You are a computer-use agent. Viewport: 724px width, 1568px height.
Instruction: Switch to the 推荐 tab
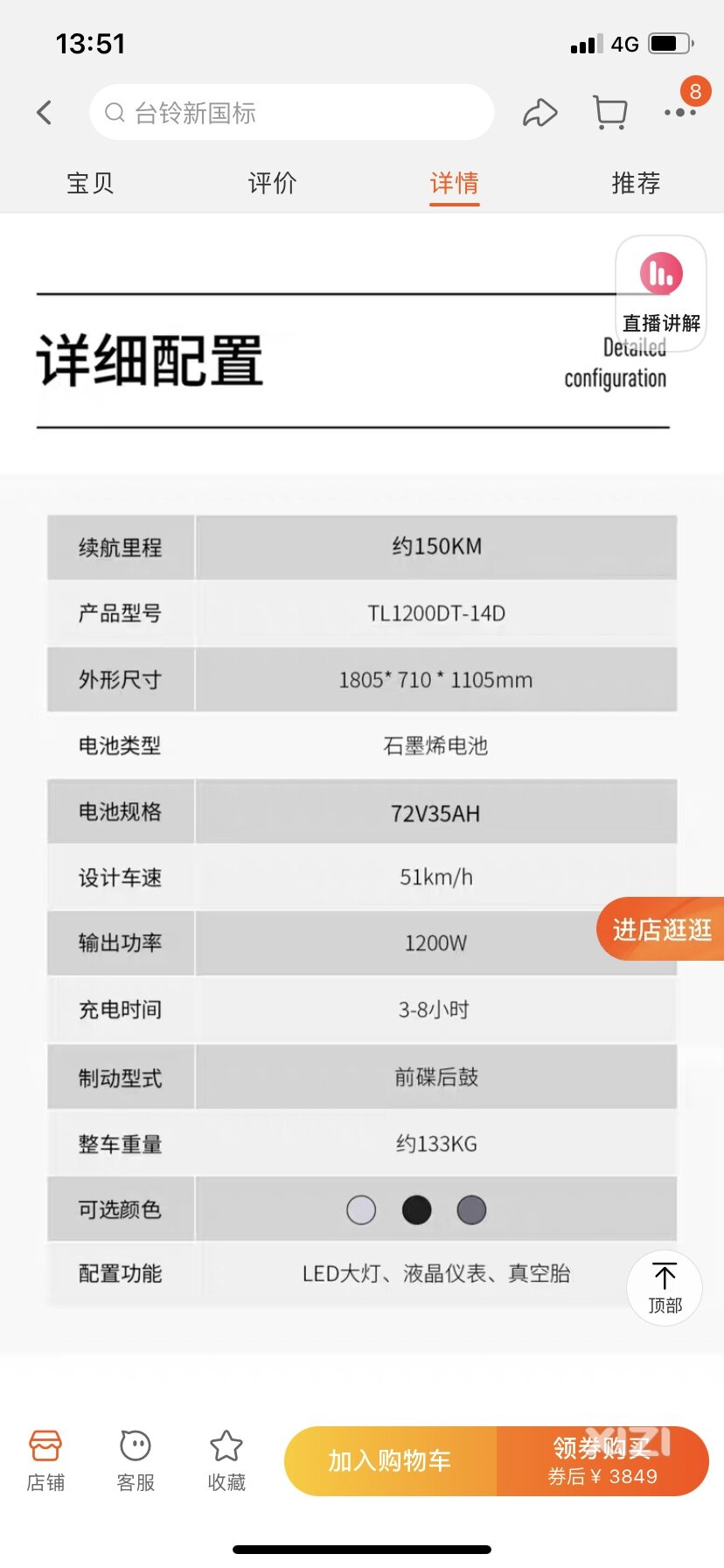point(636,183)
